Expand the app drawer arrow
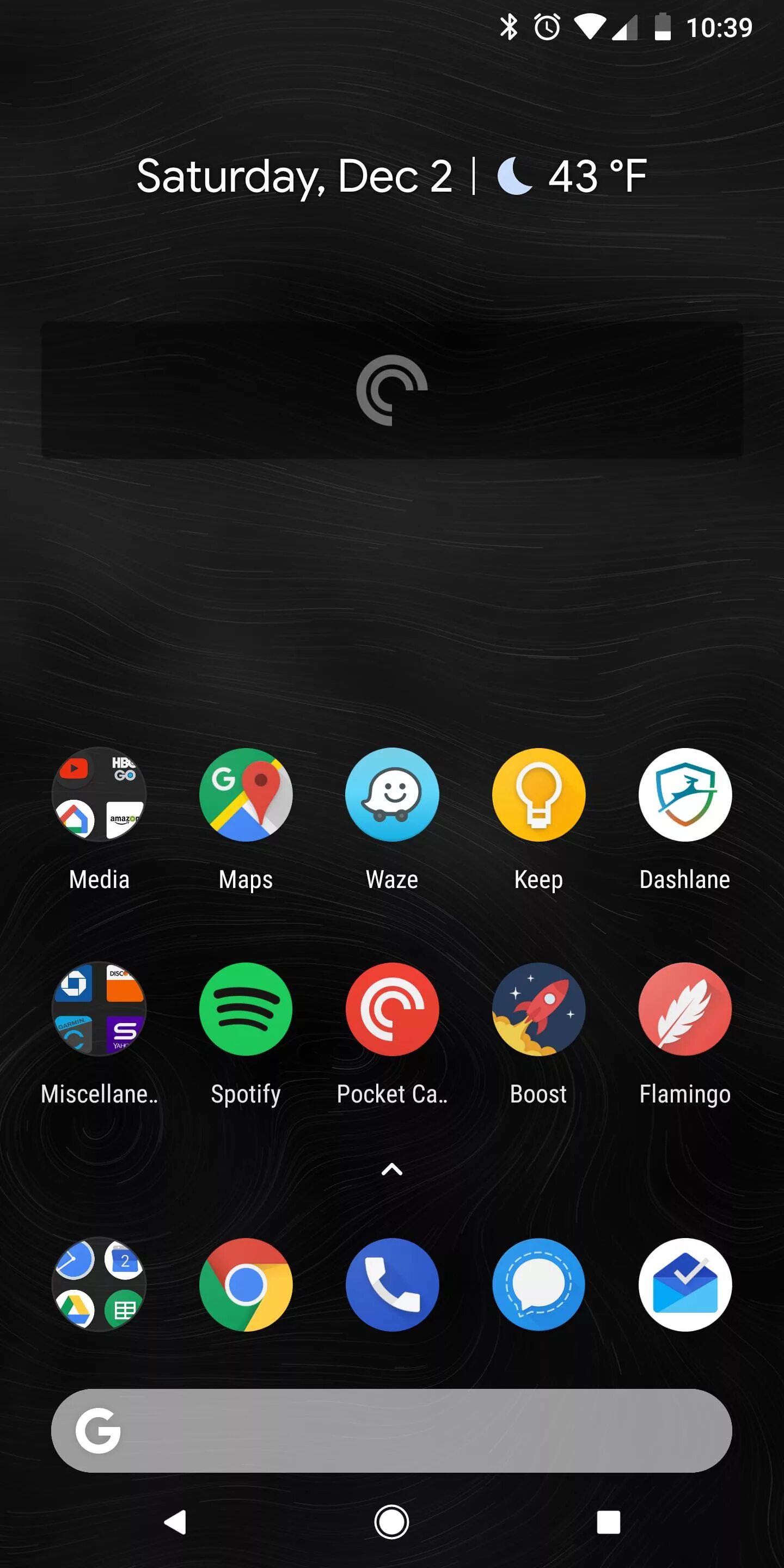Image resolution: width=784 pixels, height=1568 pixels. pos(392,1169)
